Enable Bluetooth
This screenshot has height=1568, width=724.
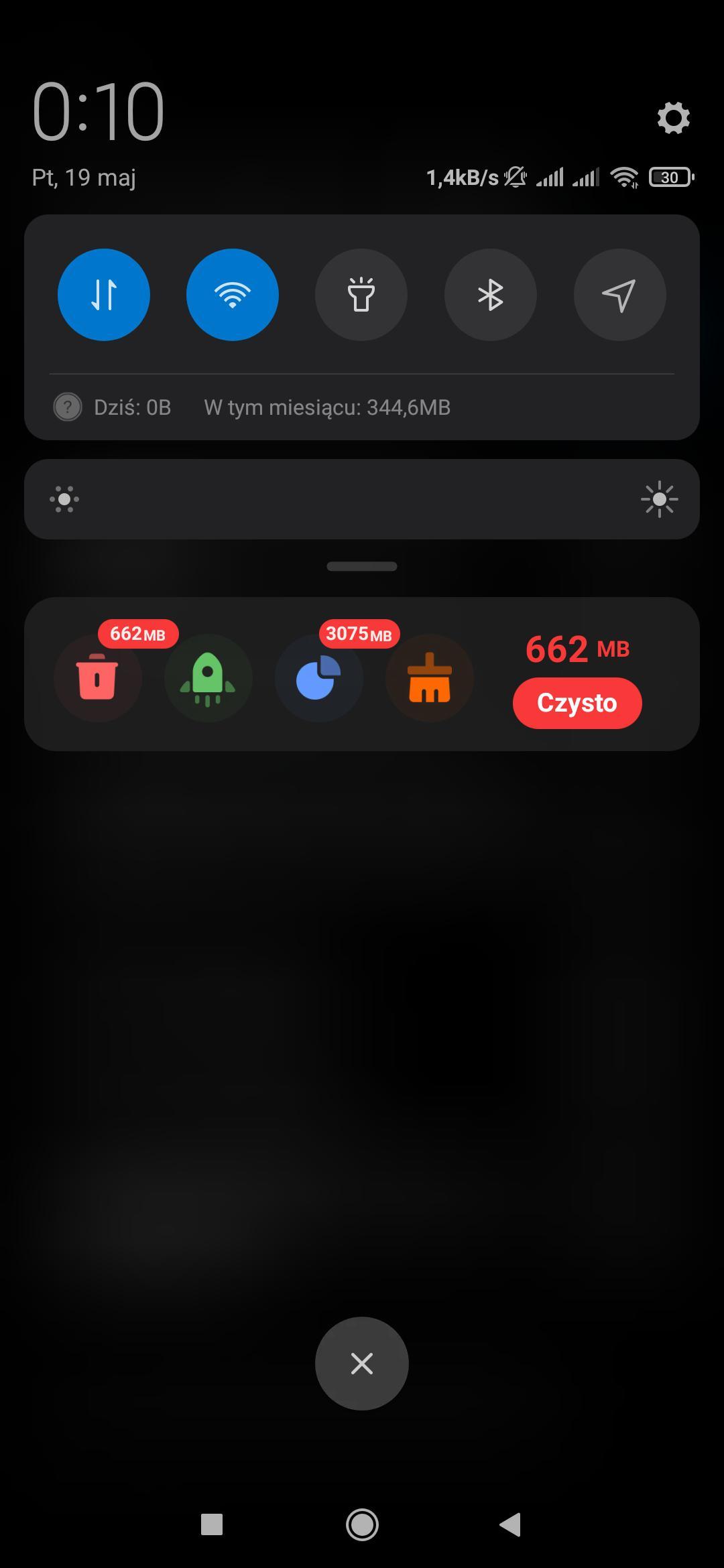[x=490, y=295]
